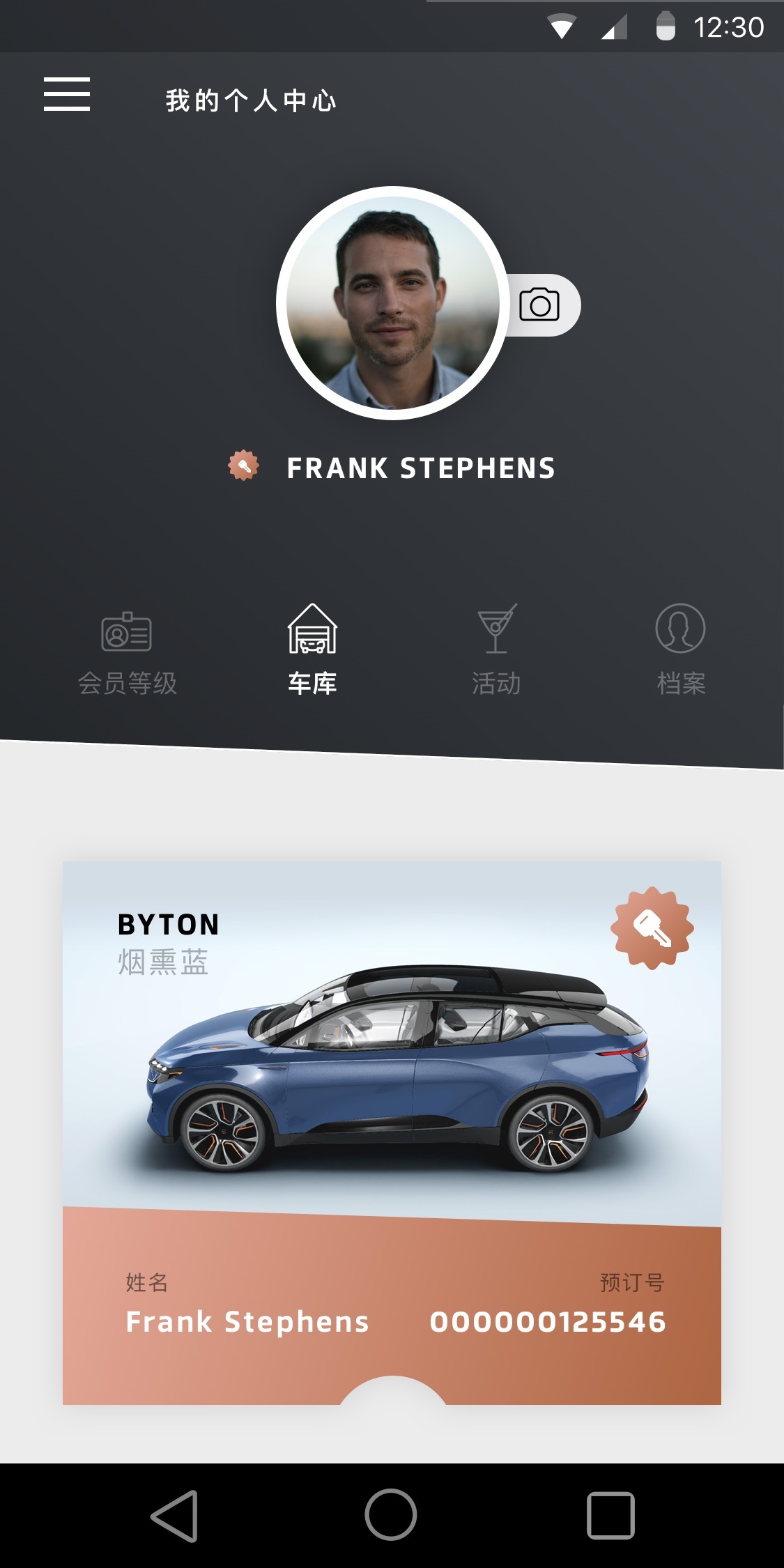Tap the key badge on the car card
Viewport: 784px width, 1568px height.
(652, 928)
